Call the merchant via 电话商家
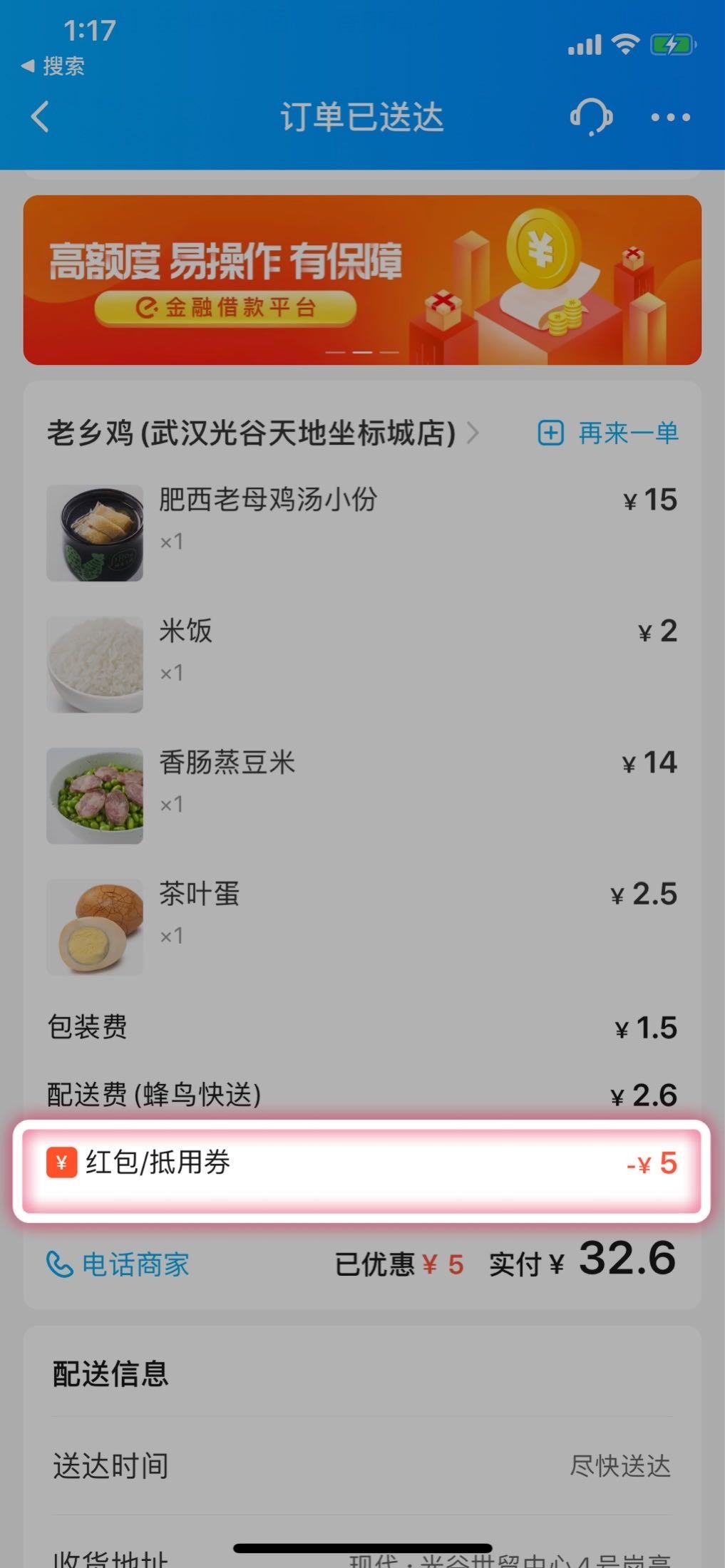 [x=118, y=1265]
